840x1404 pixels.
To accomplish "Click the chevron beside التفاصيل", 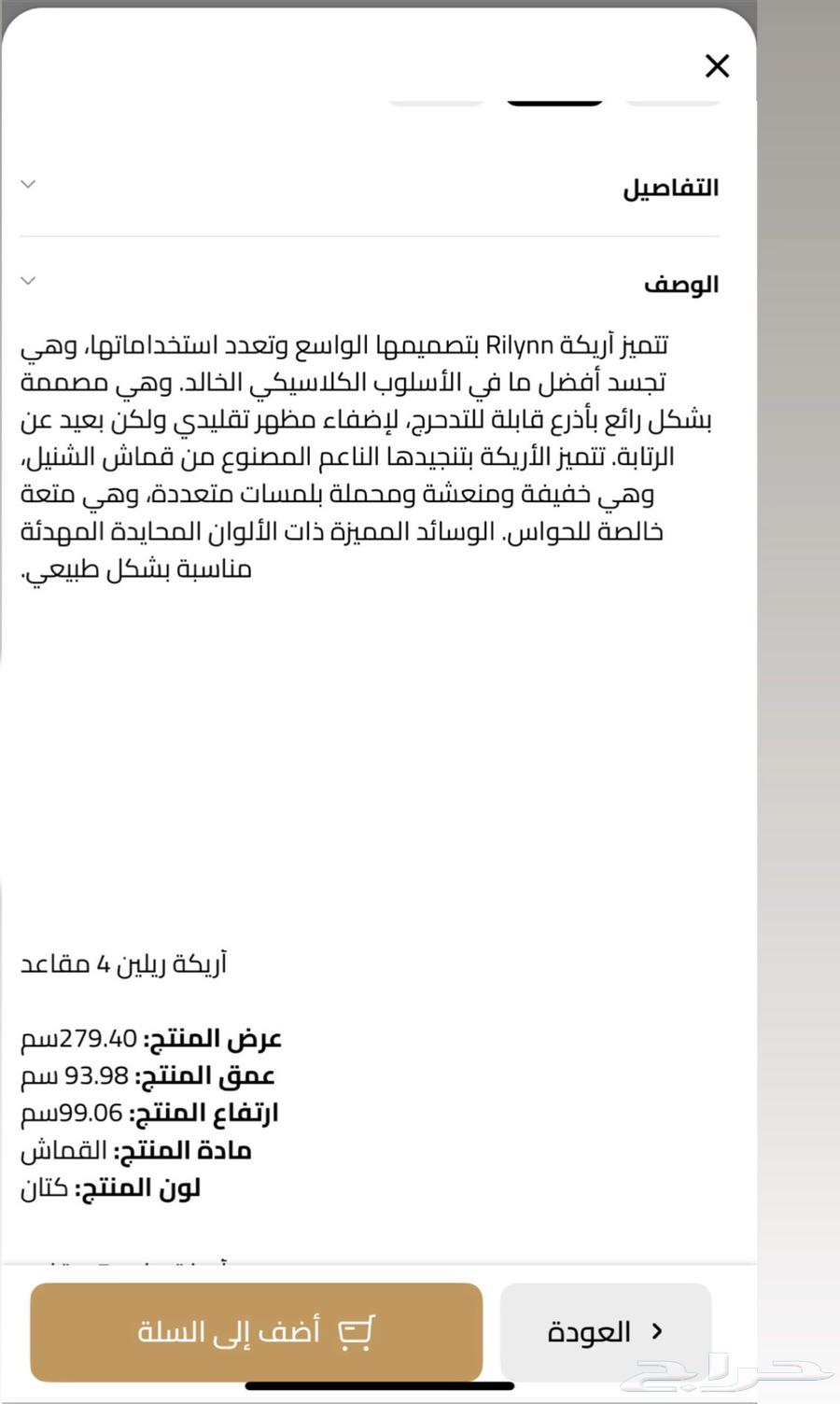I will (28, 184).
